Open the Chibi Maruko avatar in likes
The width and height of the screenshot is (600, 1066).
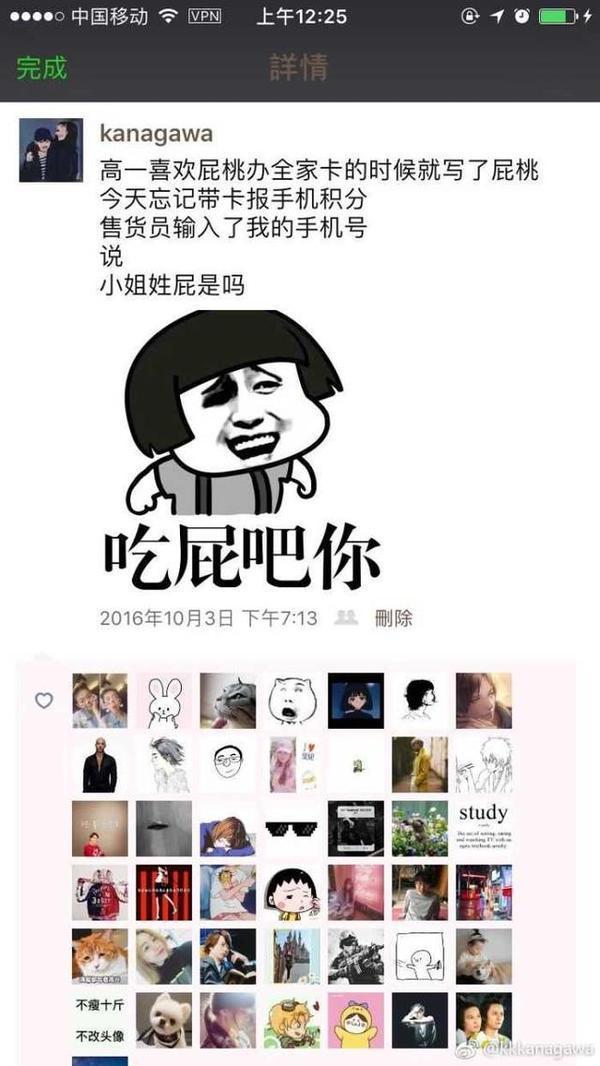coord(292,893)
